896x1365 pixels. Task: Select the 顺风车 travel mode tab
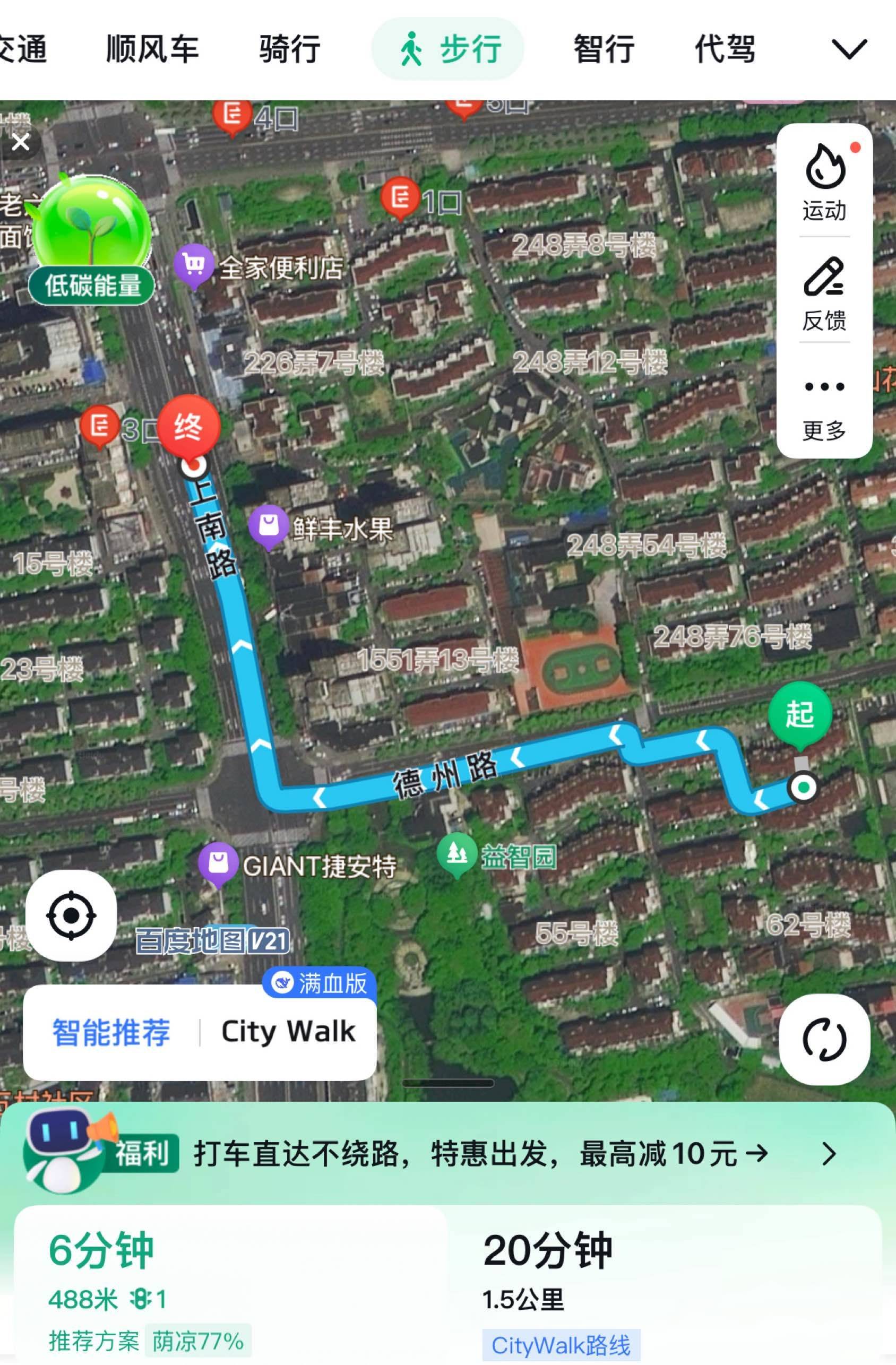152,49
